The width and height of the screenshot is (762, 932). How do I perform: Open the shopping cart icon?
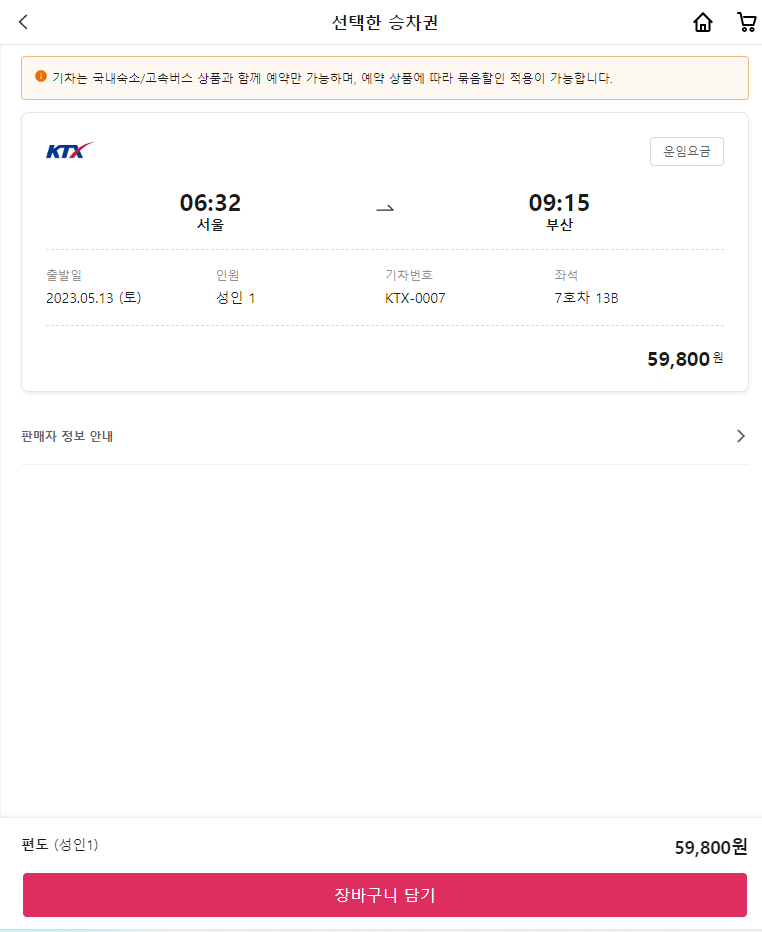[x=746, y=21]
